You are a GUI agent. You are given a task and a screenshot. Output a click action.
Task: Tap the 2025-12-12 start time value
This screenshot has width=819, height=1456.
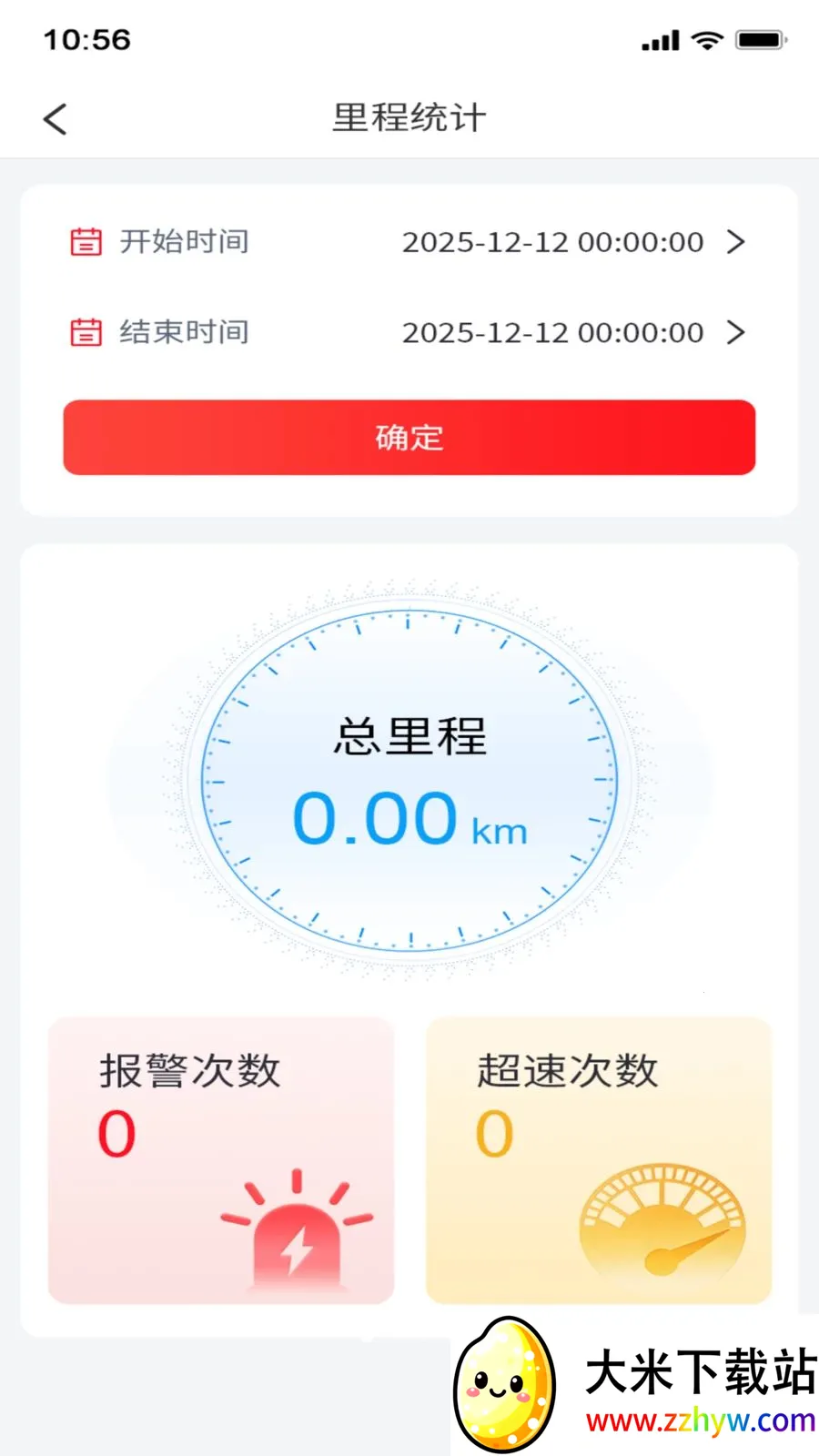pyautogui.click(x=553, y=242)
